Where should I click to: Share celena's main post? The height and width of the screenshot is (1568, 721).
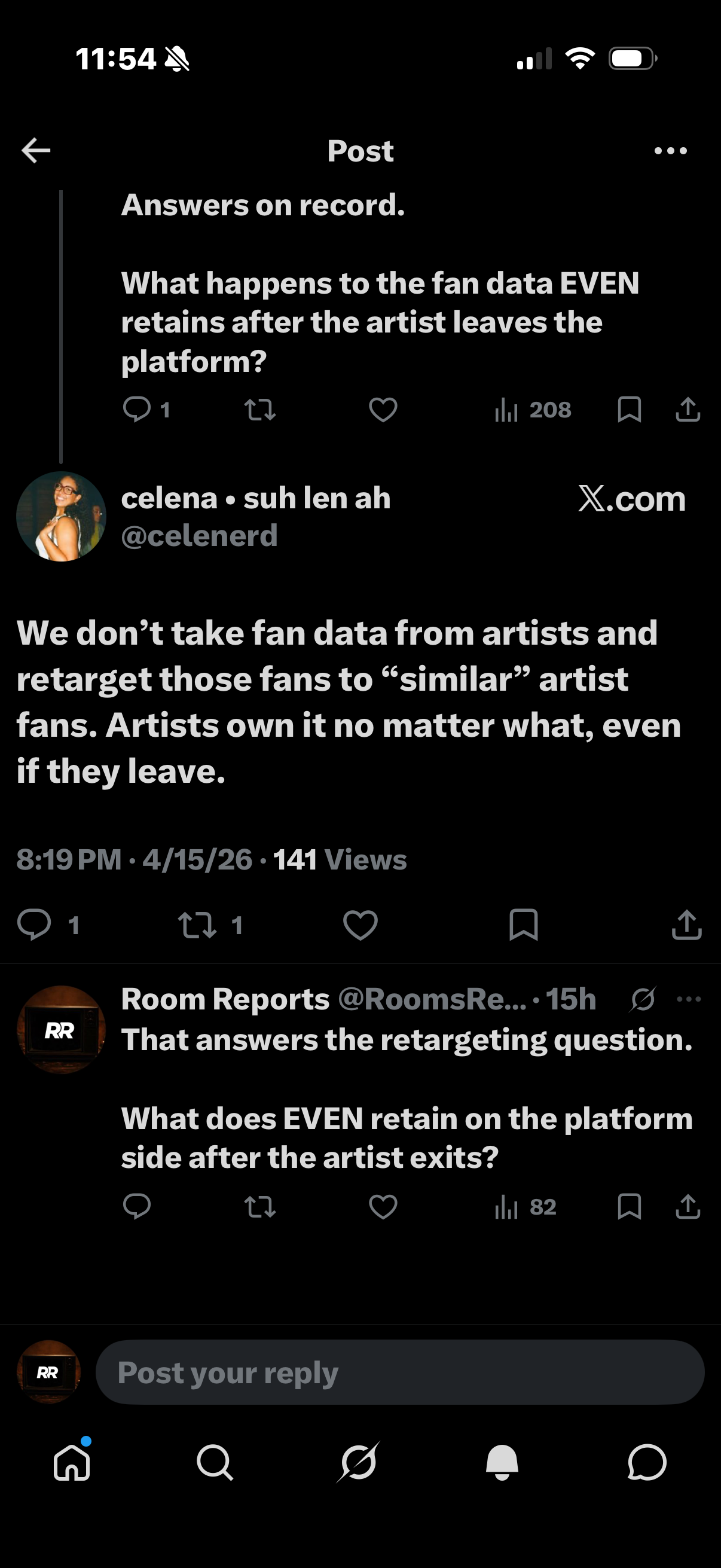coord(687,925)
